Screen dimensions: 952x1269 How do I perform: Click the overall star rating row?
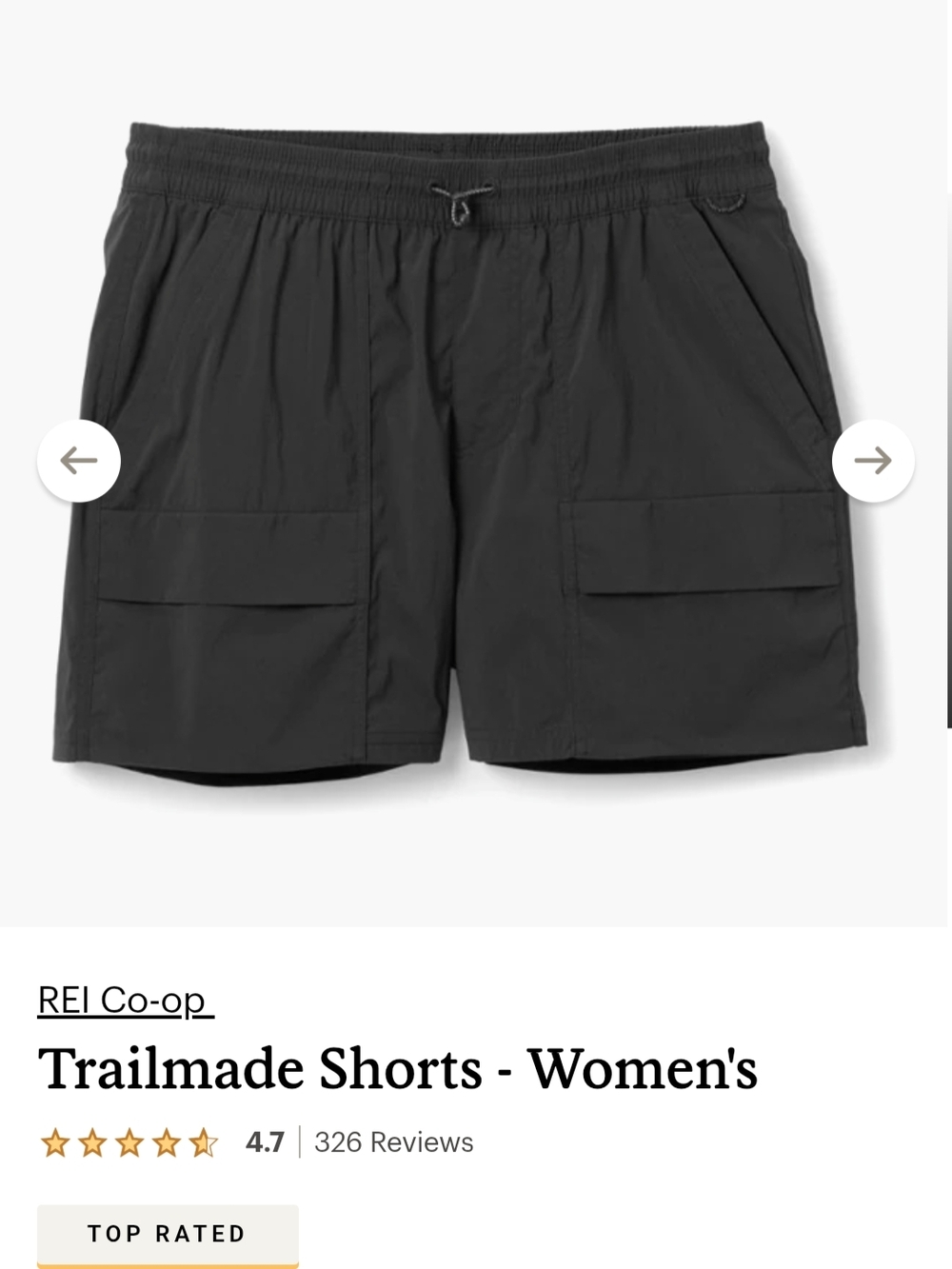[130, 1140]
